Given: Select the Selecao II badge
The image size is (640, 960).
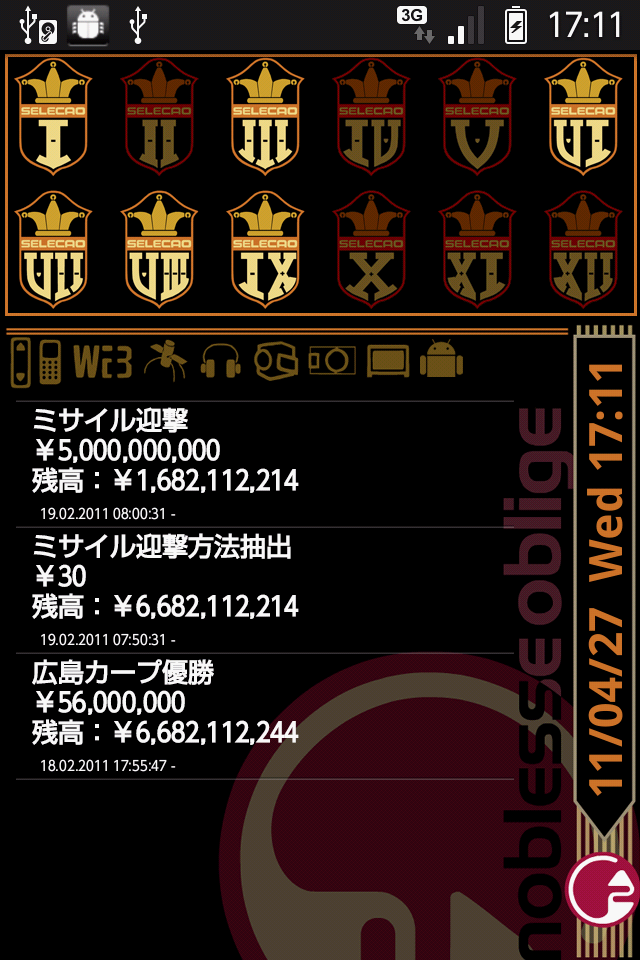Looking at the screenshot, I should coord(160,116).
